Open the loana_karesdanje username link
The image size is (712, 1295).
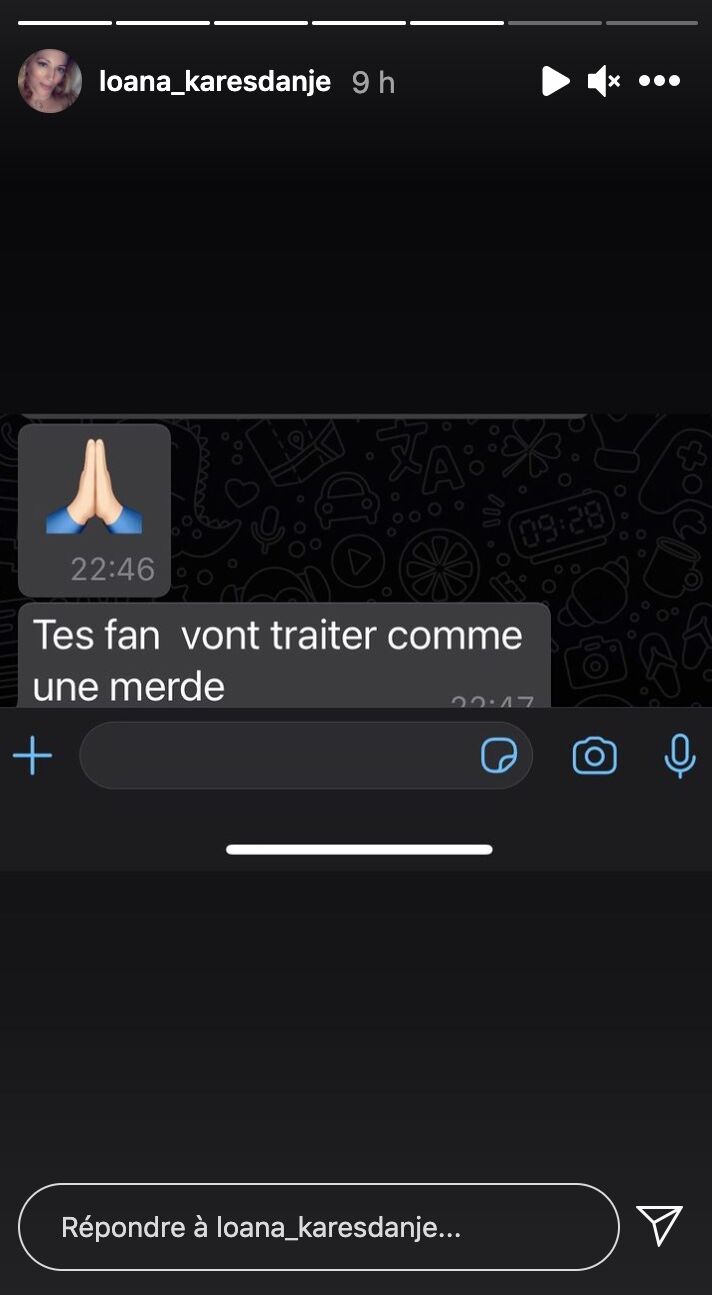215,81
